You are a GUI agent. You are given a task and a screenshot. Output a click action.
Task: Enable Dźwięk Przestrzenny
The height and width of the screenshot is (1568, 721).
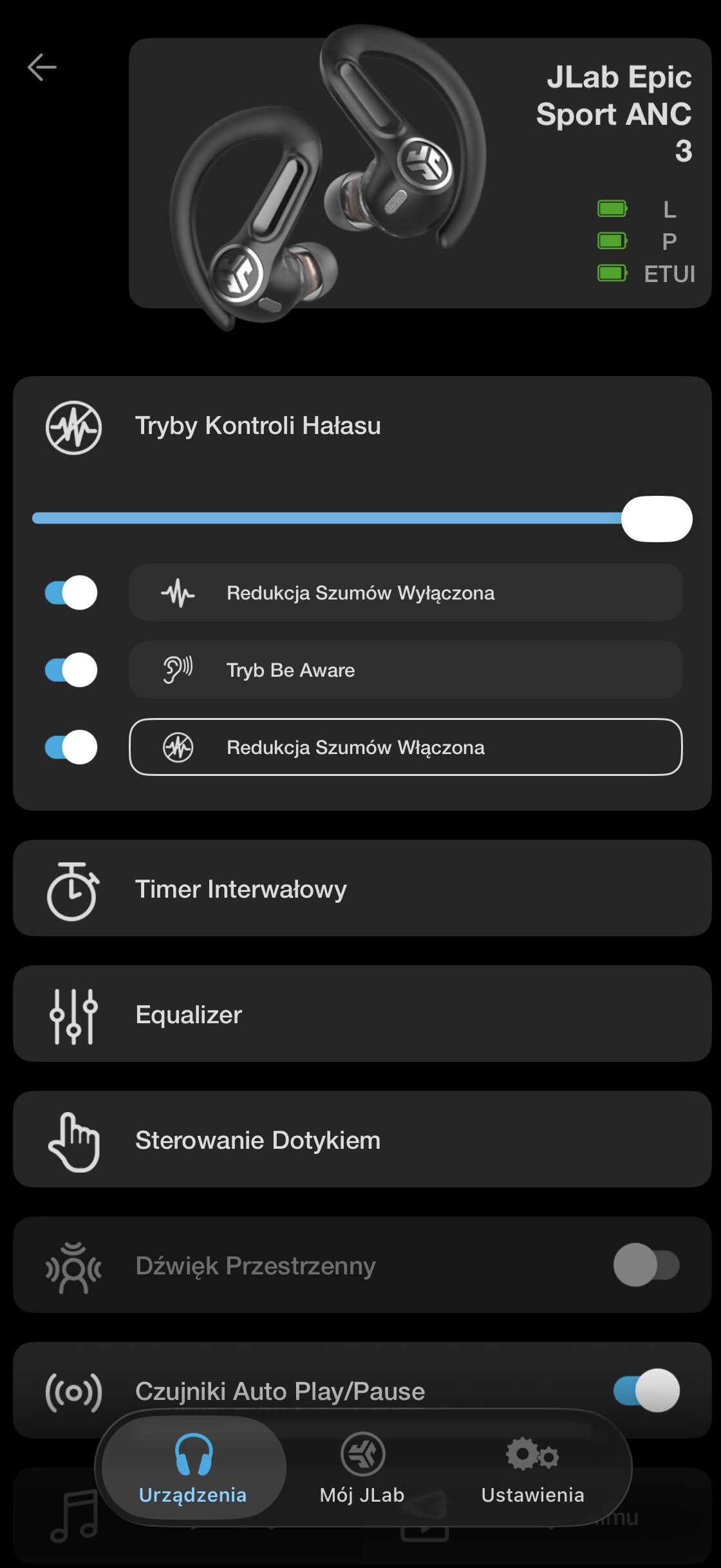click(x=646, y=1265)
